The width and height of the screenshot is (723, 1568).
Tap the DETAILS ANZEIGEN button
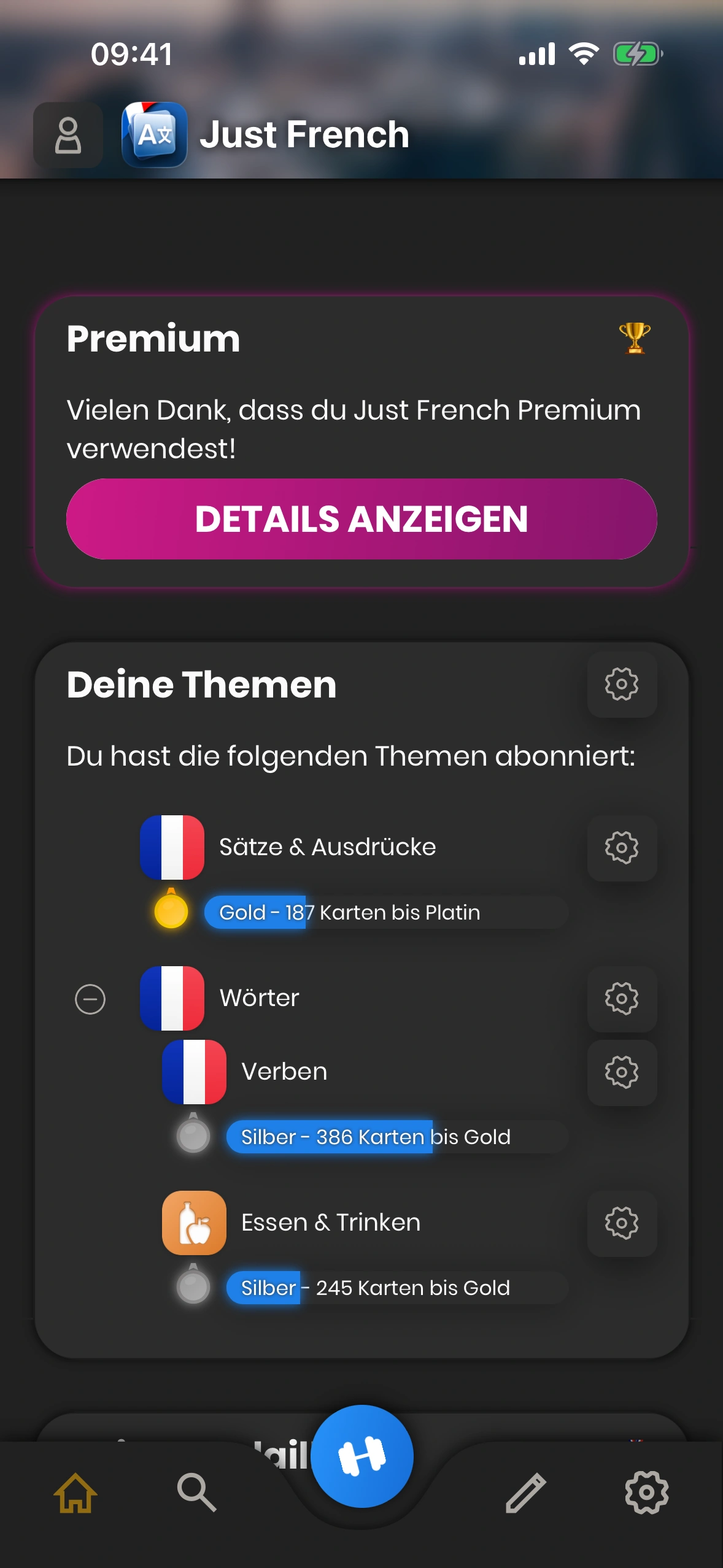coord(361,519)
